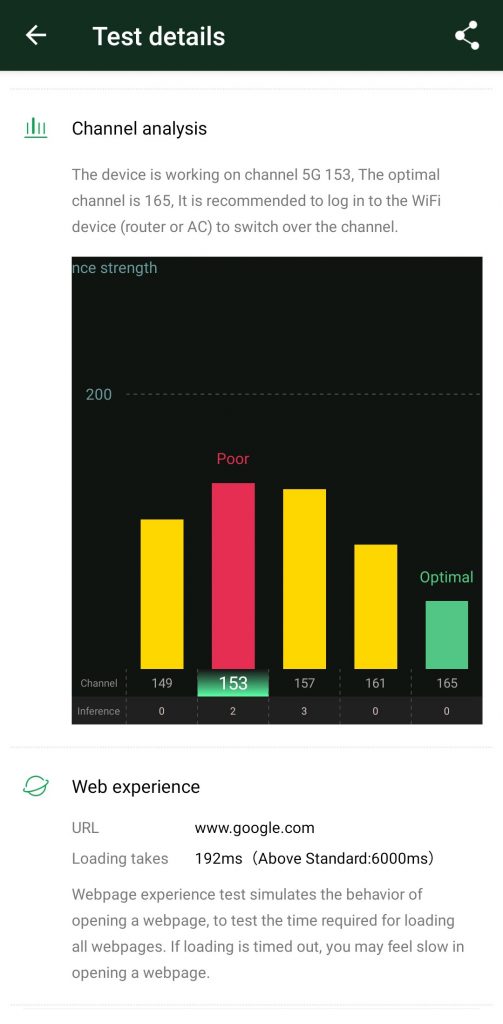Share the test details
Viewport: 503px width, 1024px height.
(467, 35)
